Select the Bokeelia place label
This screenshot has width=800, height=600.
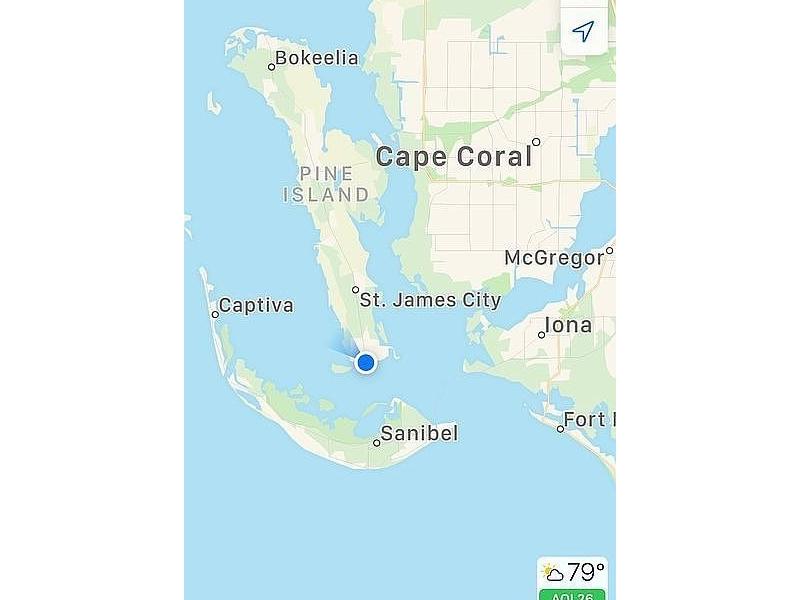point(315,58)
